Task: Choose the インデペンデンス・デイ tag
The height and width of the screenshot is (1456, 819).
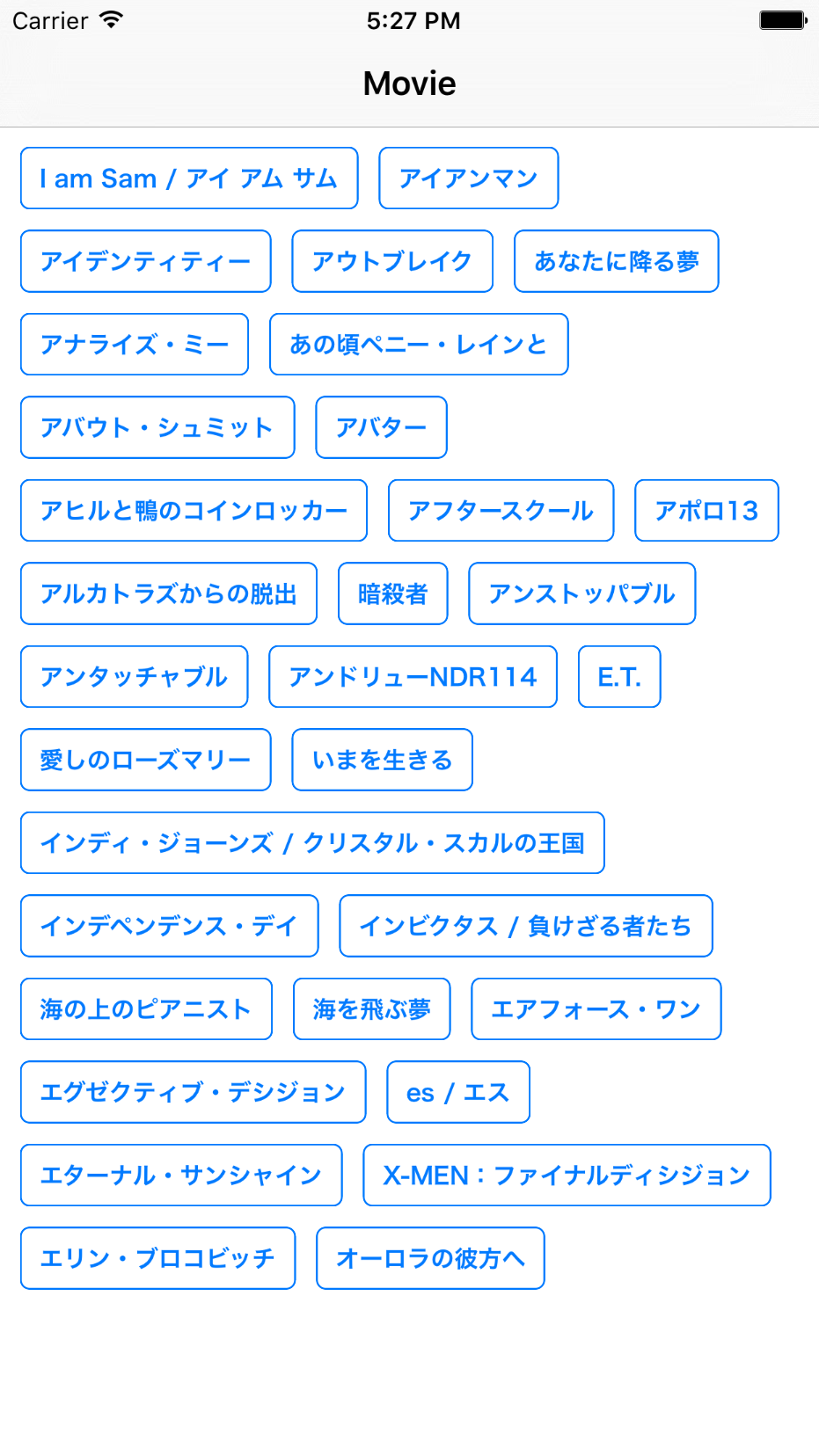Action: 170,926
